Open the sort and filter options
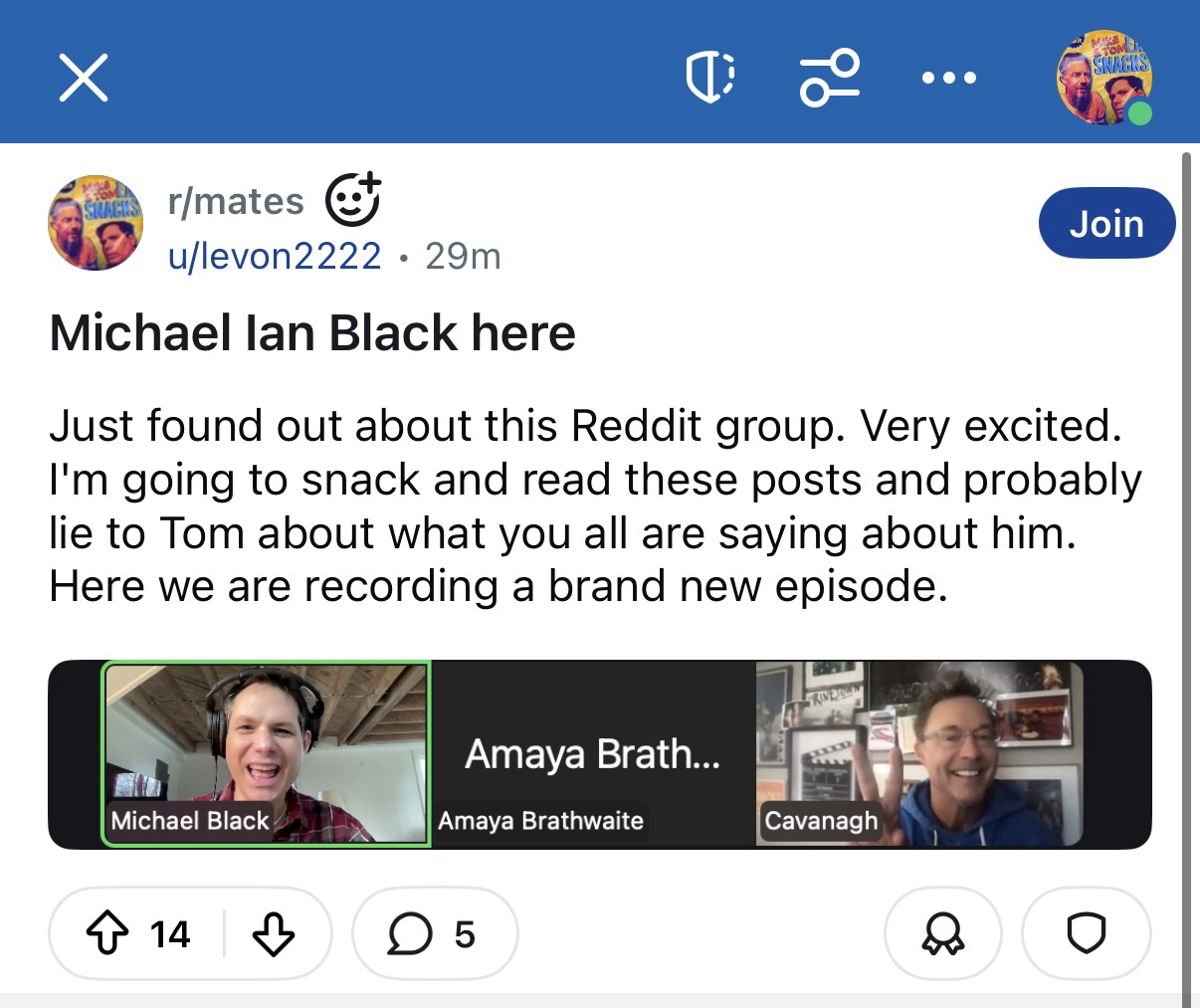The height and width of the screenshot is (1008, 1200). [830, 78]
